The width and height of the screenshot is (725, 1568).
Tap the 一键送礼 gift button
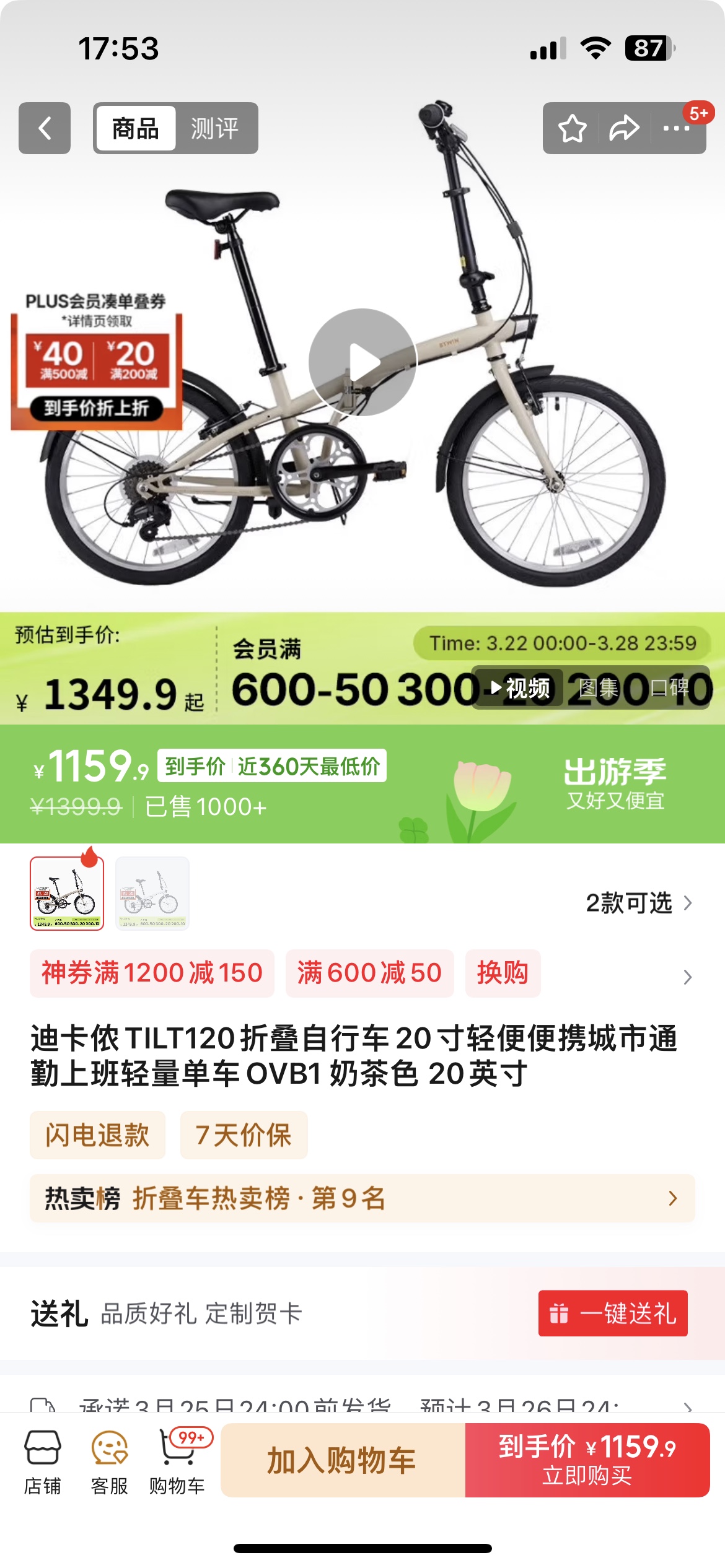(x=612, y=1313)
